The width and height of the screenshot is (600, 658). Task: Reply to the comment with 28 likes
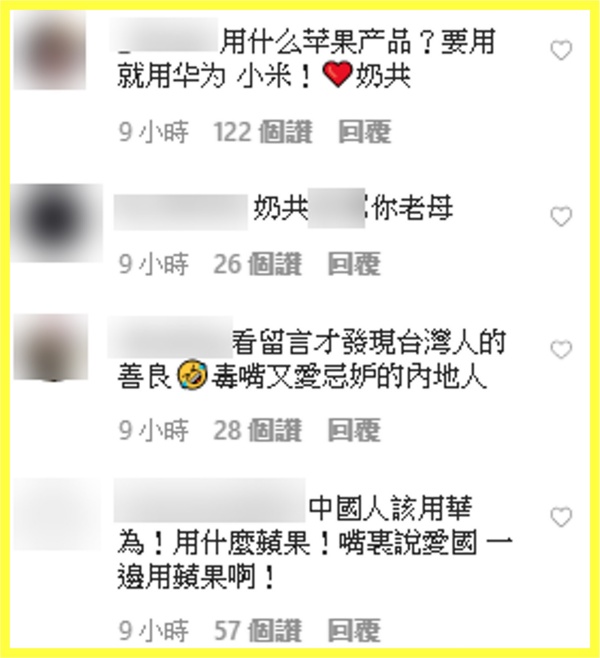point(355,430)
